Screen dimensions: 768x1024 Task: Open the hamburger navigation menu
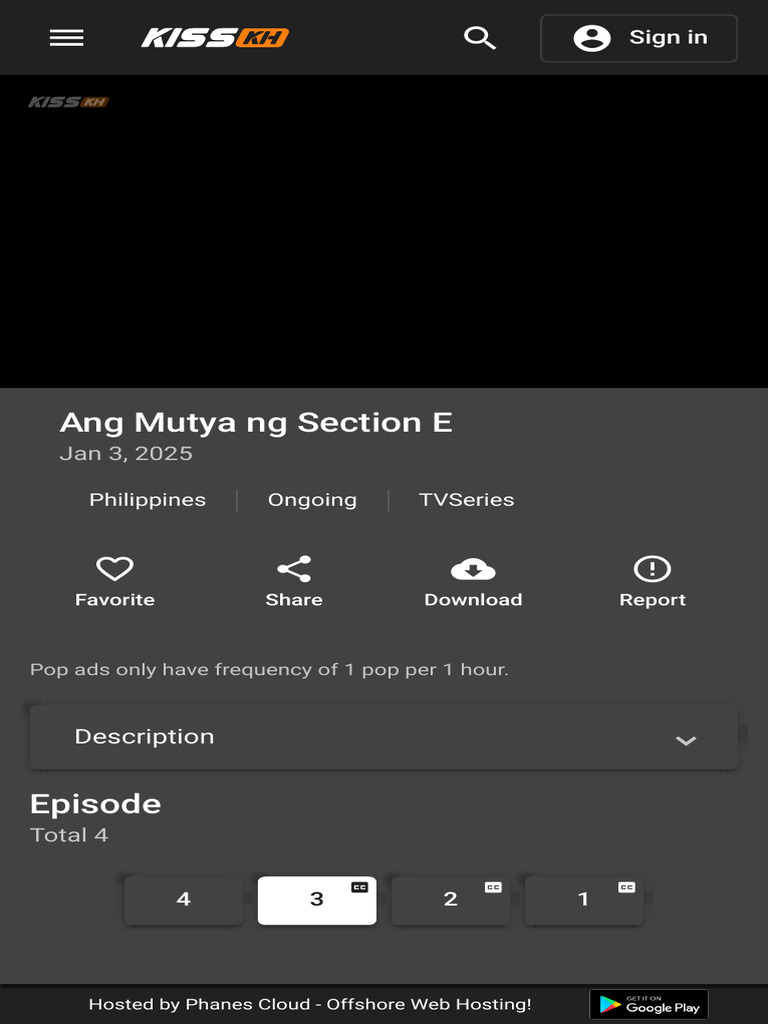(67, 38)
